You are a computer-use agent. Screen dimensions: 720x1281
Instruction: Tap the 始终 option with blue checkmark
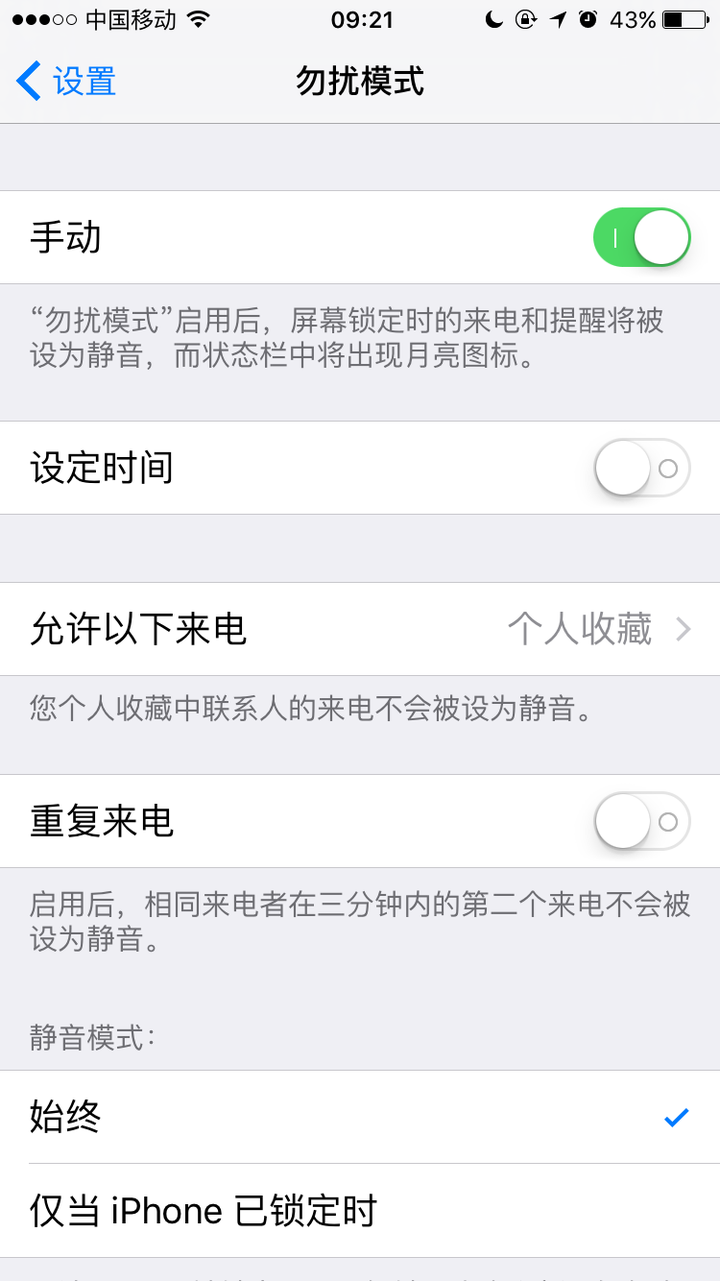(360, 1117)
